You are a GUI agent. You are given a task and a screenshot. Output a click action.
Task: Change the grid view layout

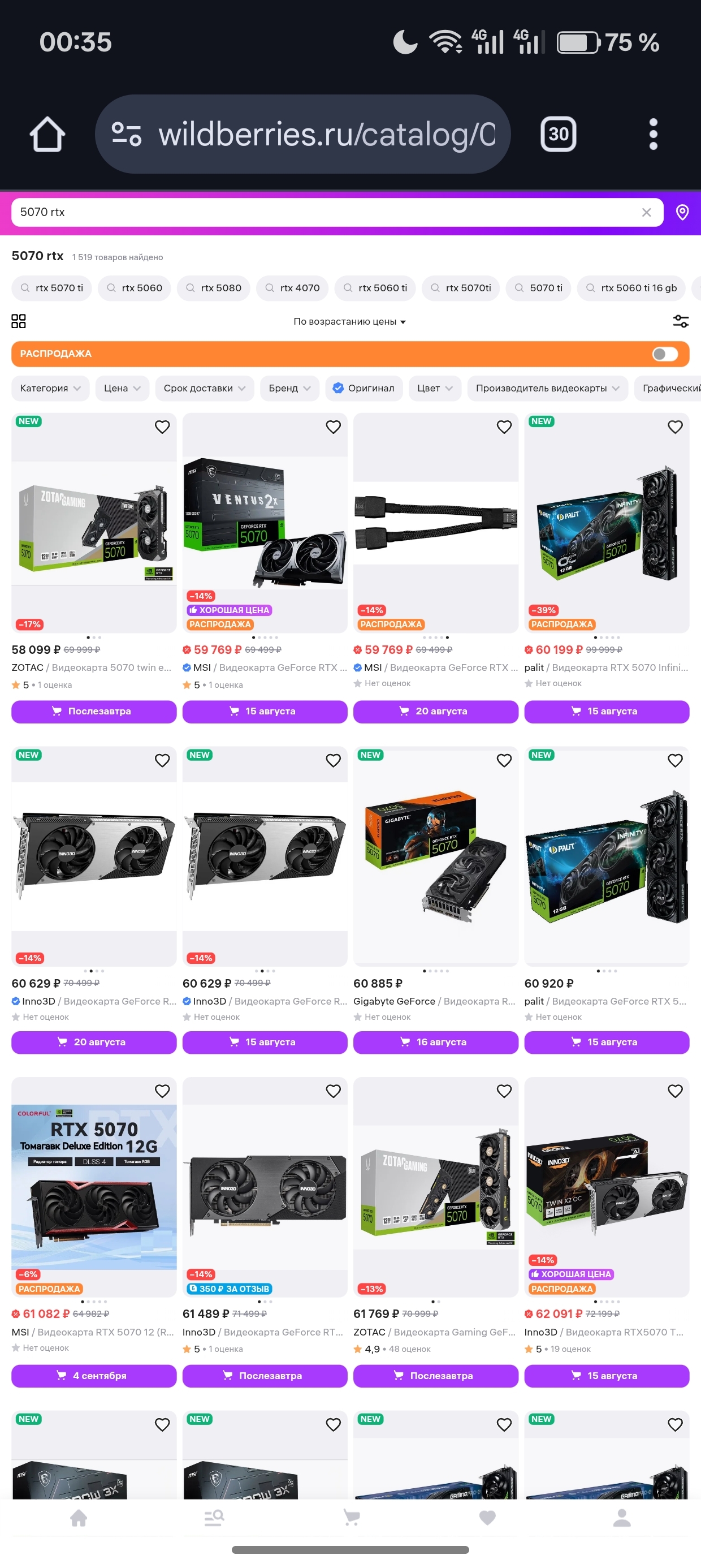(19, 321)
